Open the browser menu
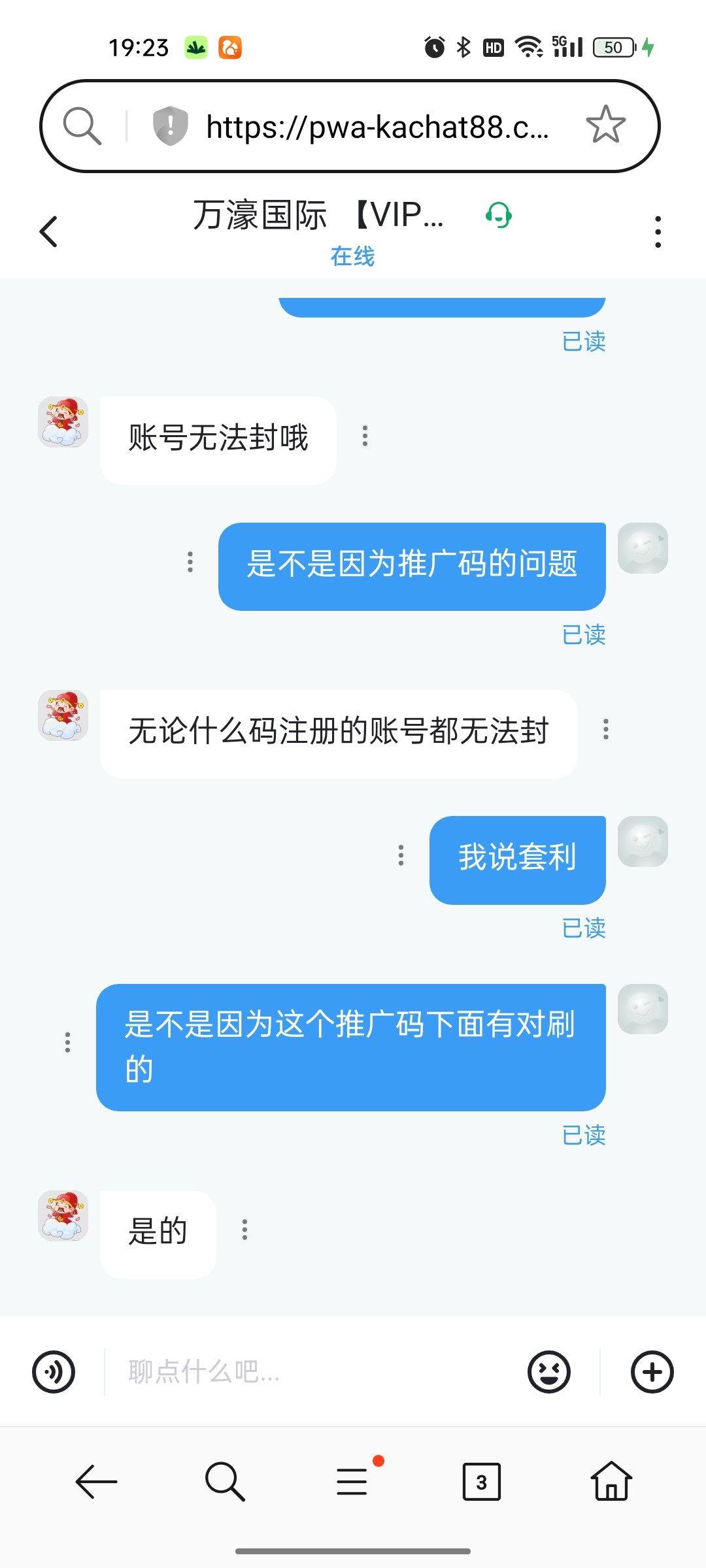The height and width of the screenshot is (1568, 706). [x=353, y=1481]
